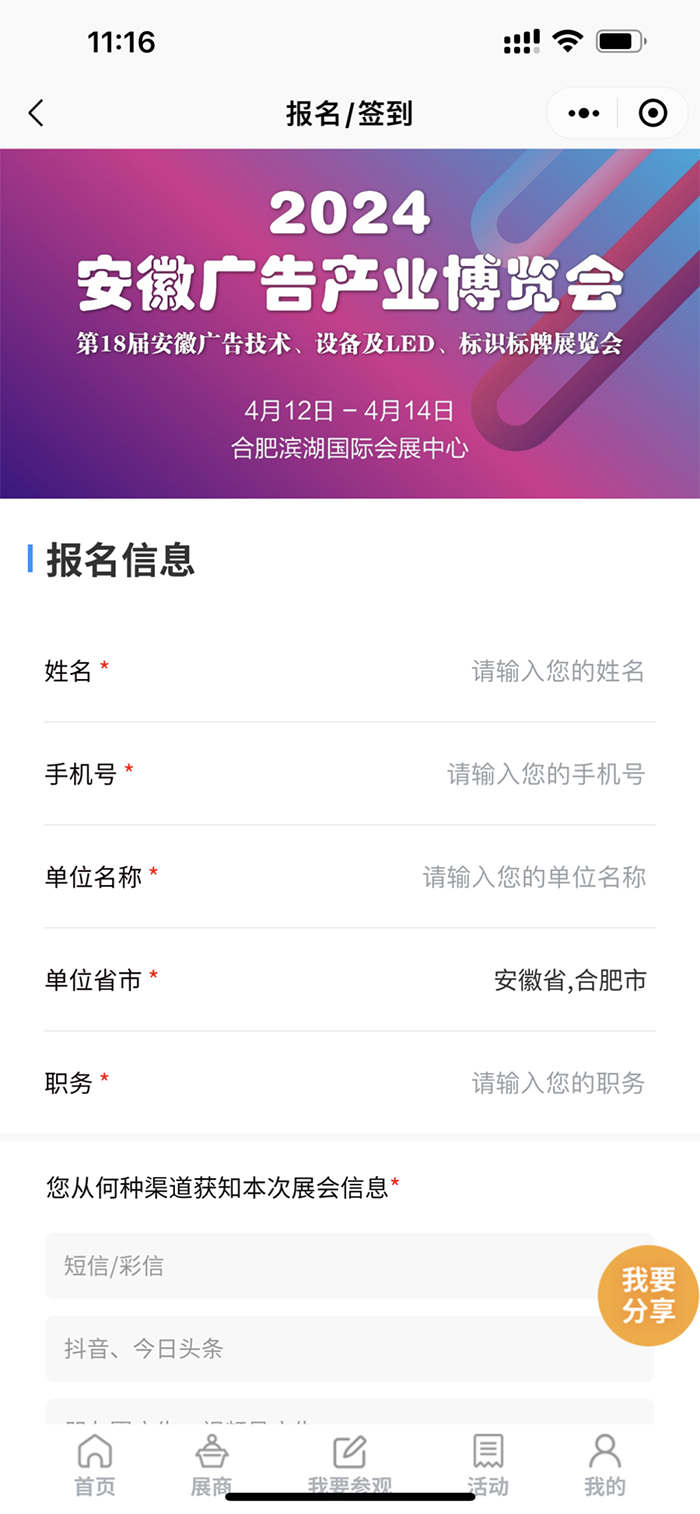The height and width of the screenshot is (1514, 700).
Task: Select the 短信/彩信 channel option
Action: [x=320, y=1266]
